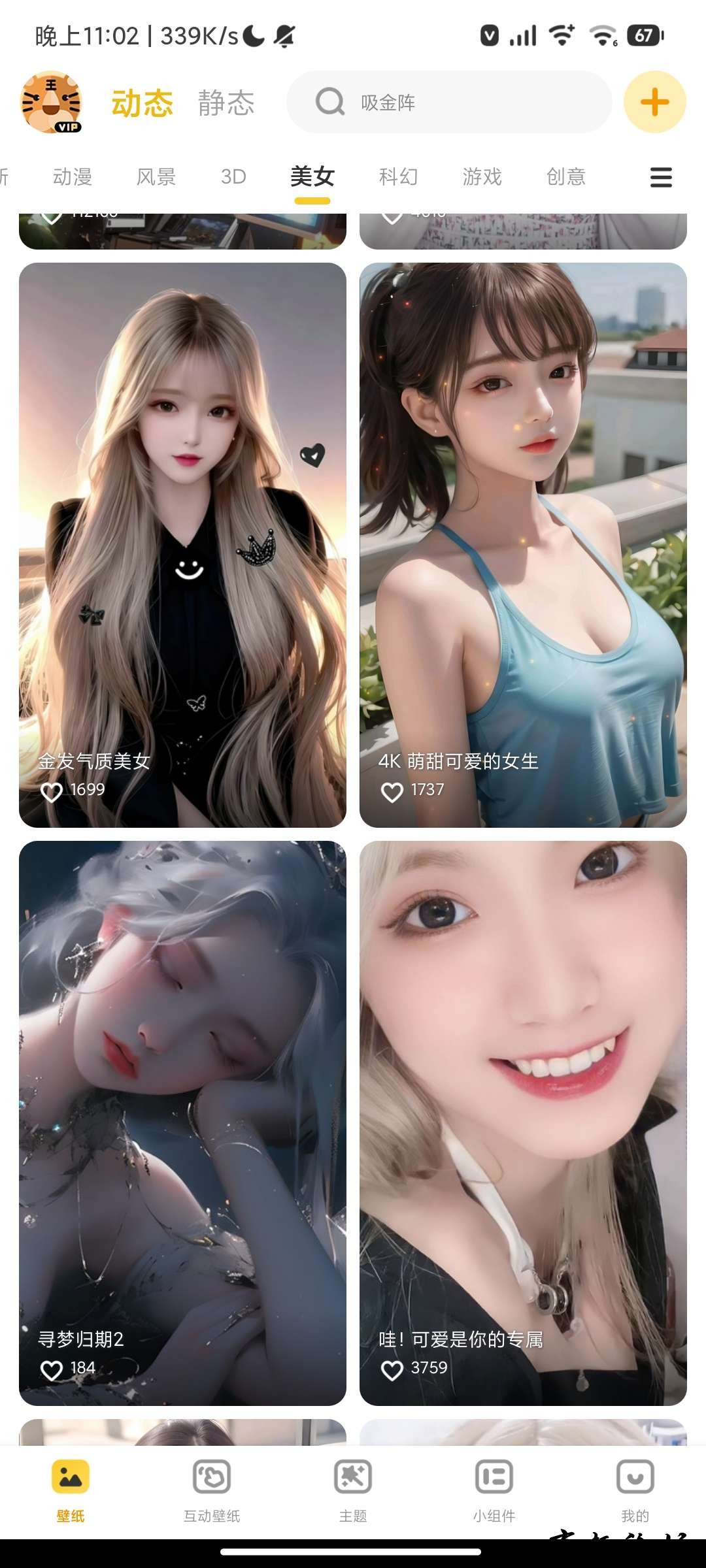Select the 动漫 category tab

click(x=73, y=176)
